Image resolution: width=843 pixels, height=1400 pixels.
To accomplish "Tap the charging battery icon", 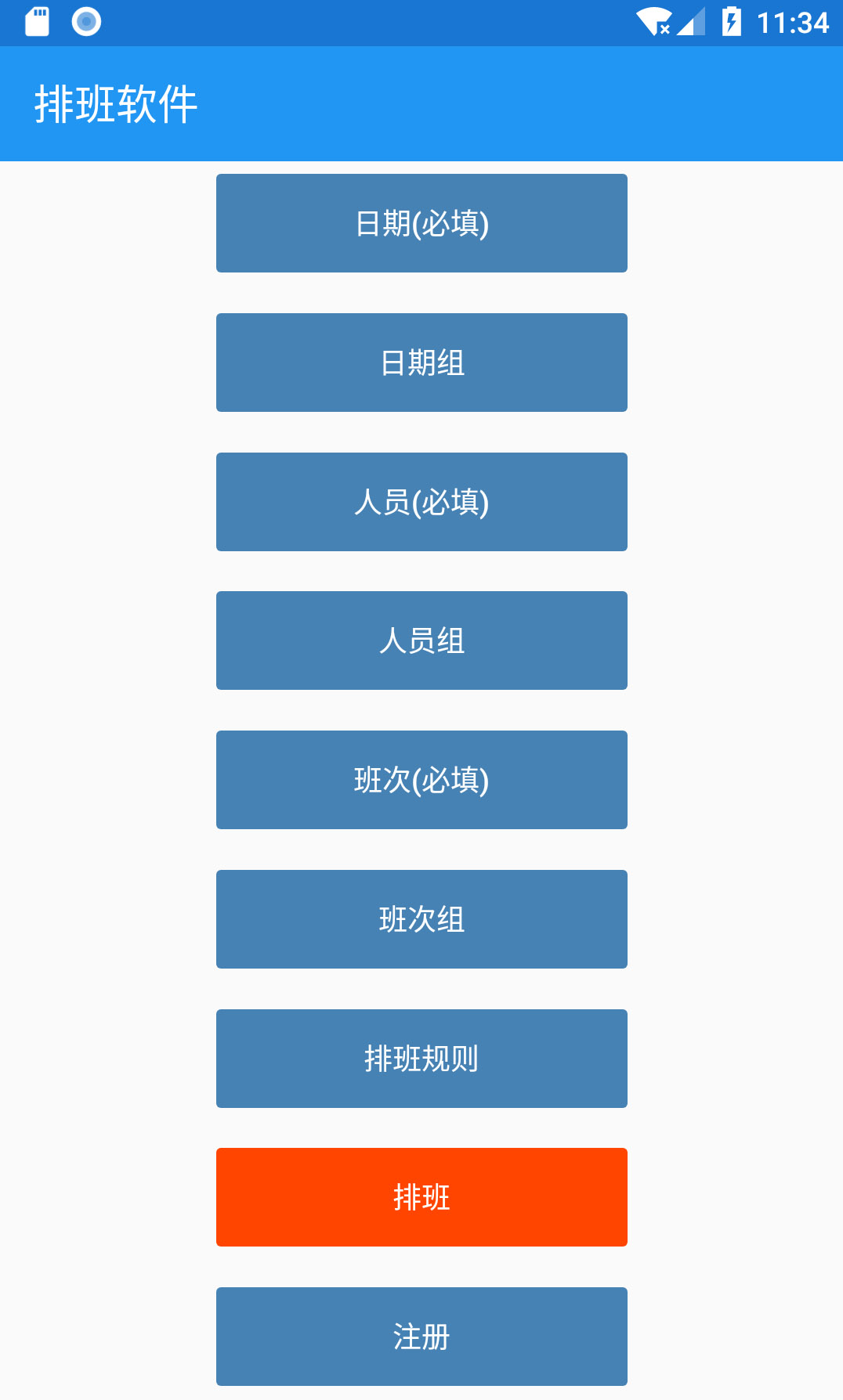I will pyautogui.click(x=731, y=21).
